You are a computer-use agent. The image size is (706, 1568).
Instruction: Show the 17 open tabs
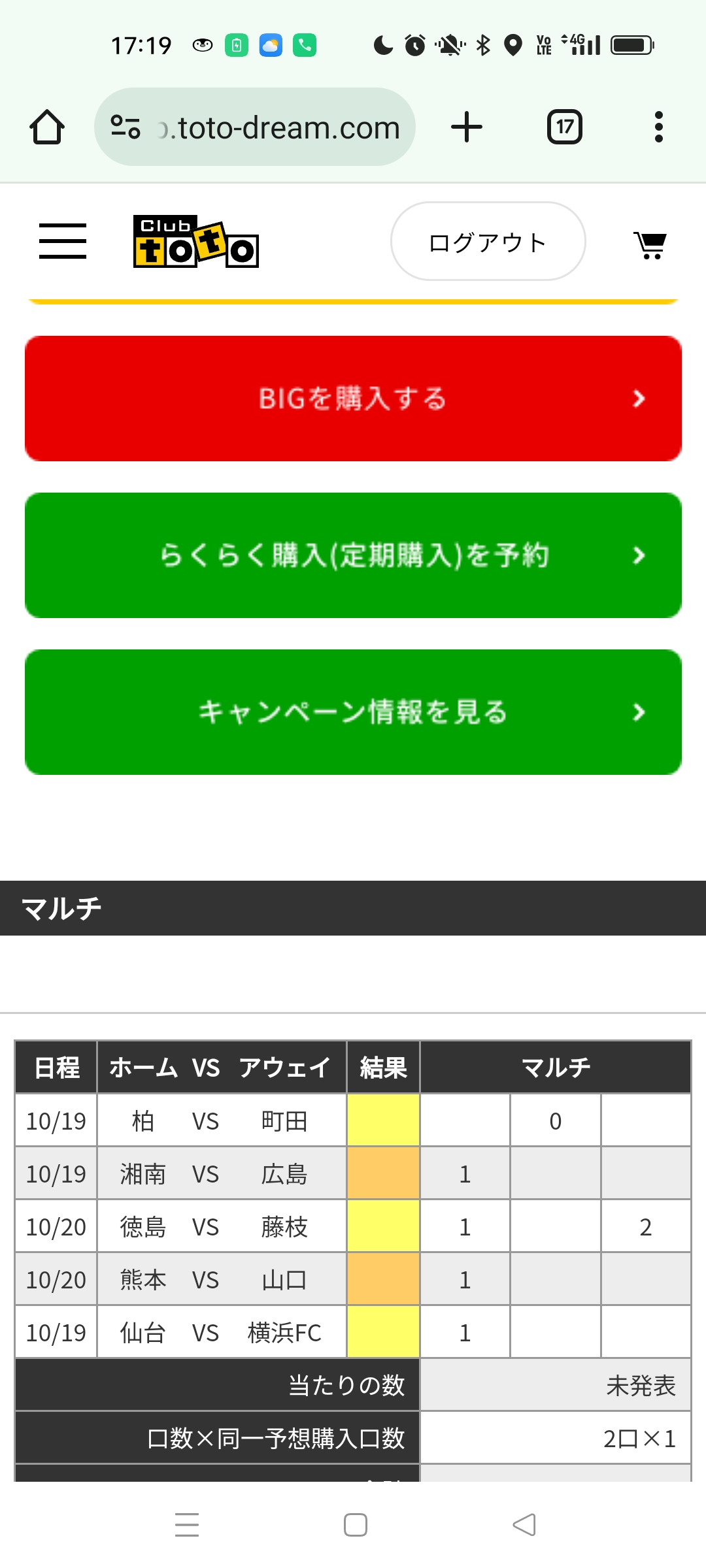pyautogui.click(x=565, y=127)
